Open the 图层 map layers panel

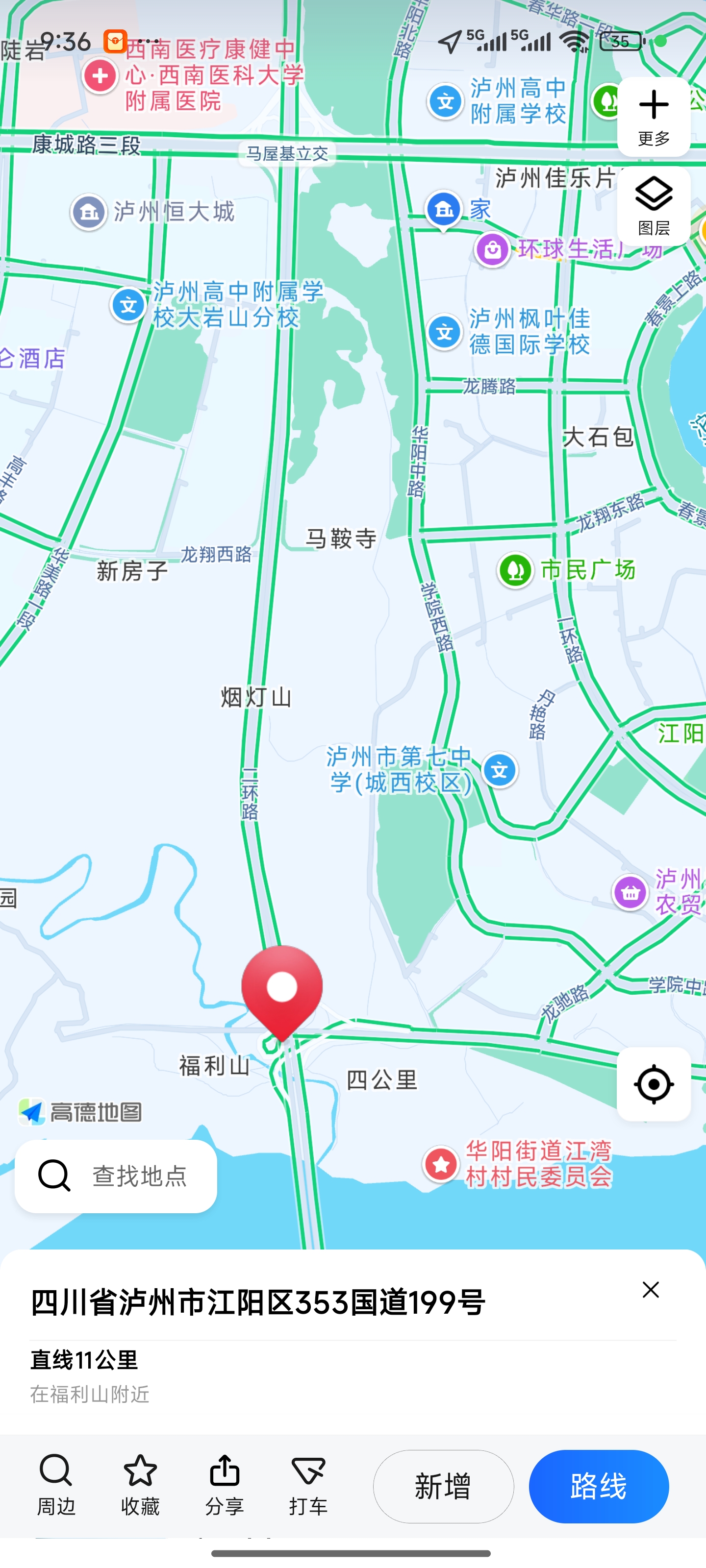click(654, 206)
